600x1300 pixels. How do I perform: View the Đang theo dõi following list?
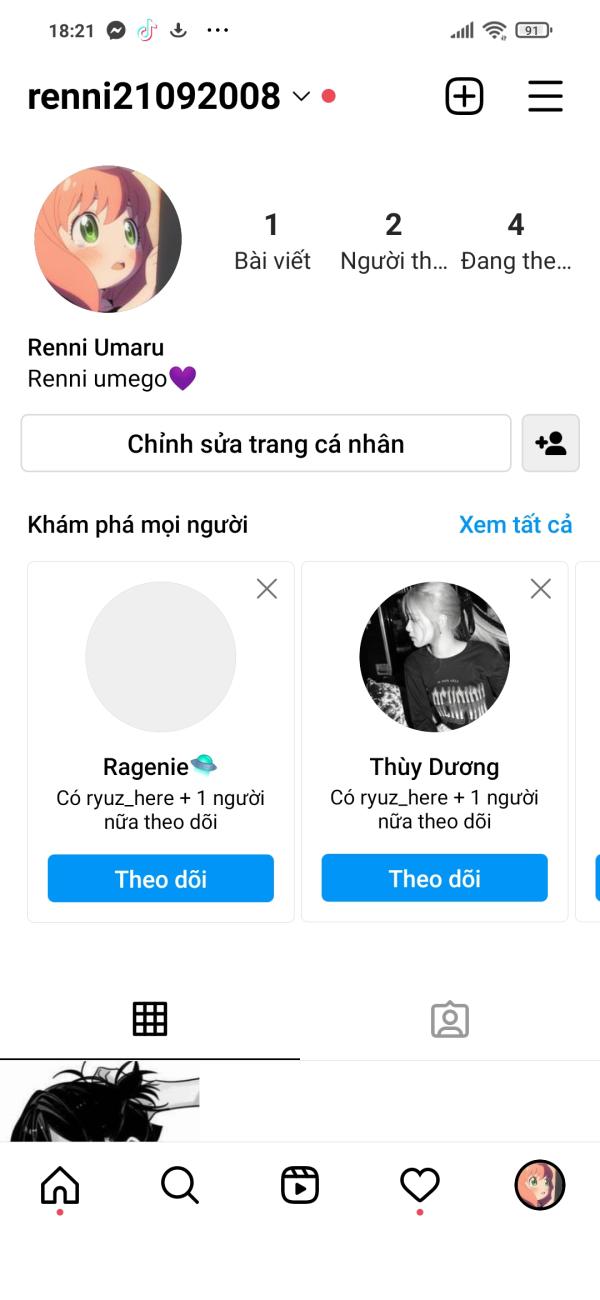515,242
